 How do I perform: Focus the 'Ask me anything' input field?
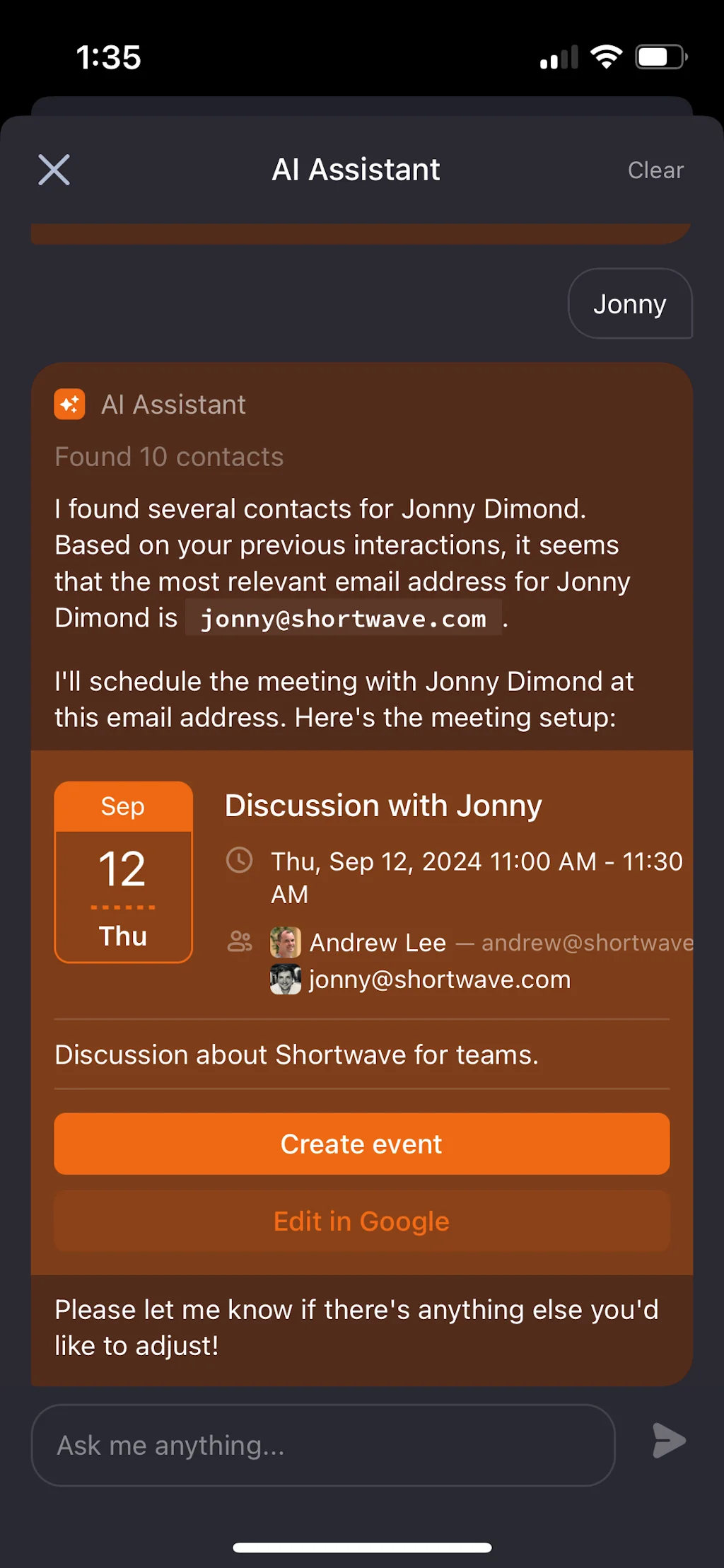[322, 1445]
